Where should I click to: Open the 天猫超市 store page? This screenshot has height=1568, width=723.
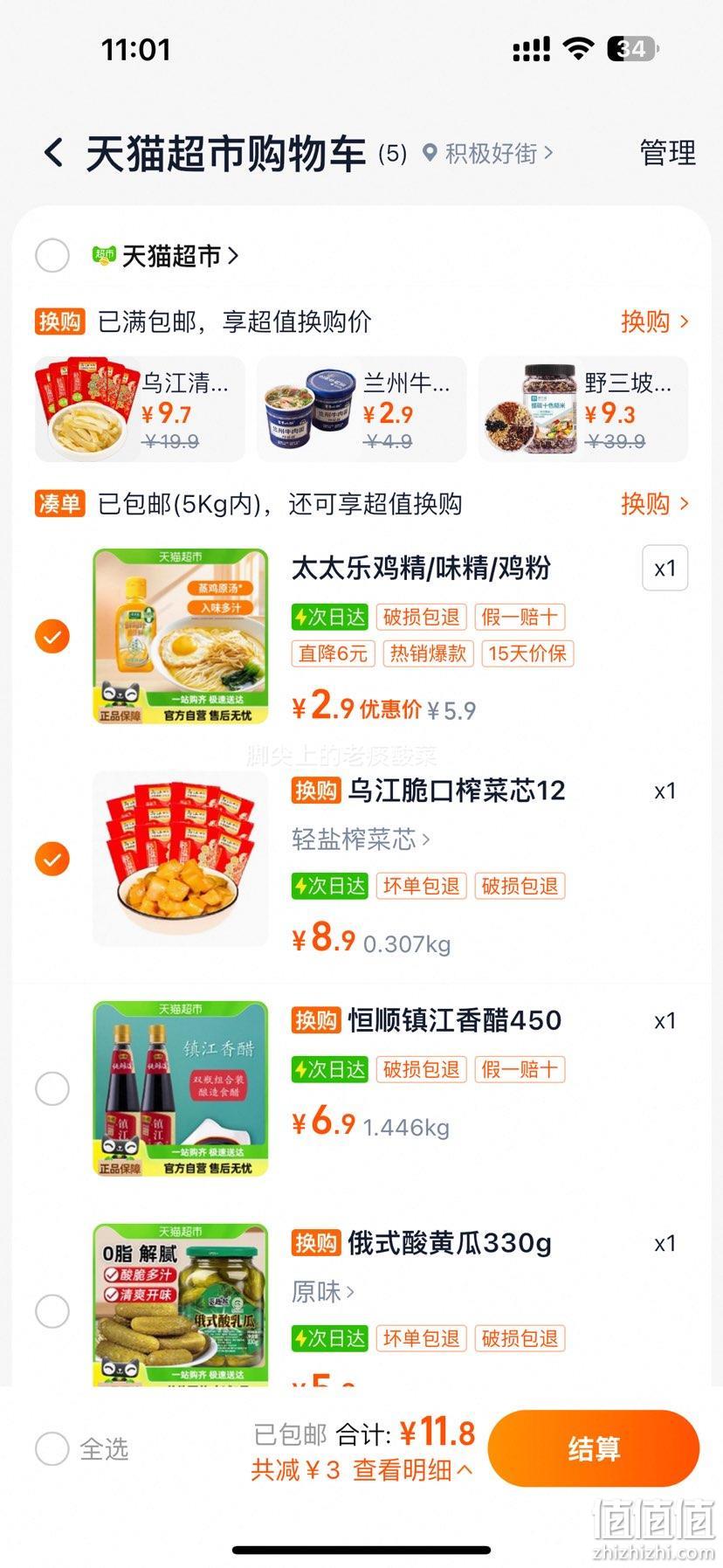(166, 256)
